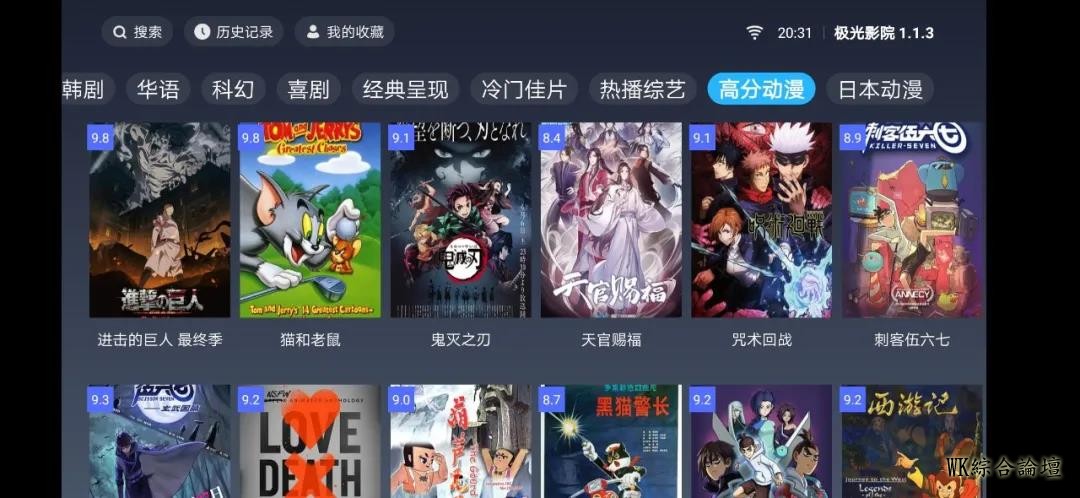The height and width of the screenshot is (498, 1080).
Task: Open 天官赐福 anime poster
Action: pyautogui.click(x=611, y=220)
